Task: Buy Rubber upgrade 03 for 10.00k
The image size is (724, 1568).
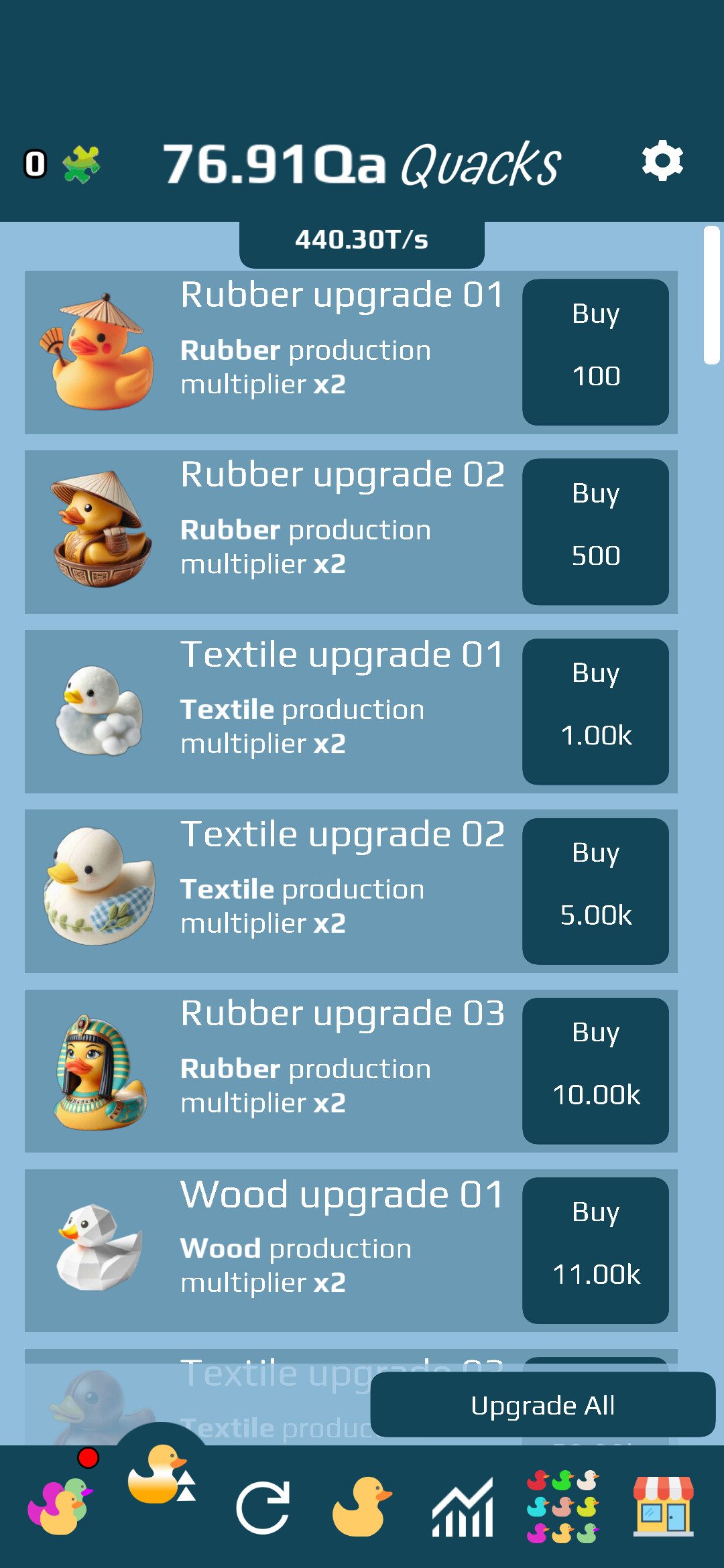Action: point(595,1070)
